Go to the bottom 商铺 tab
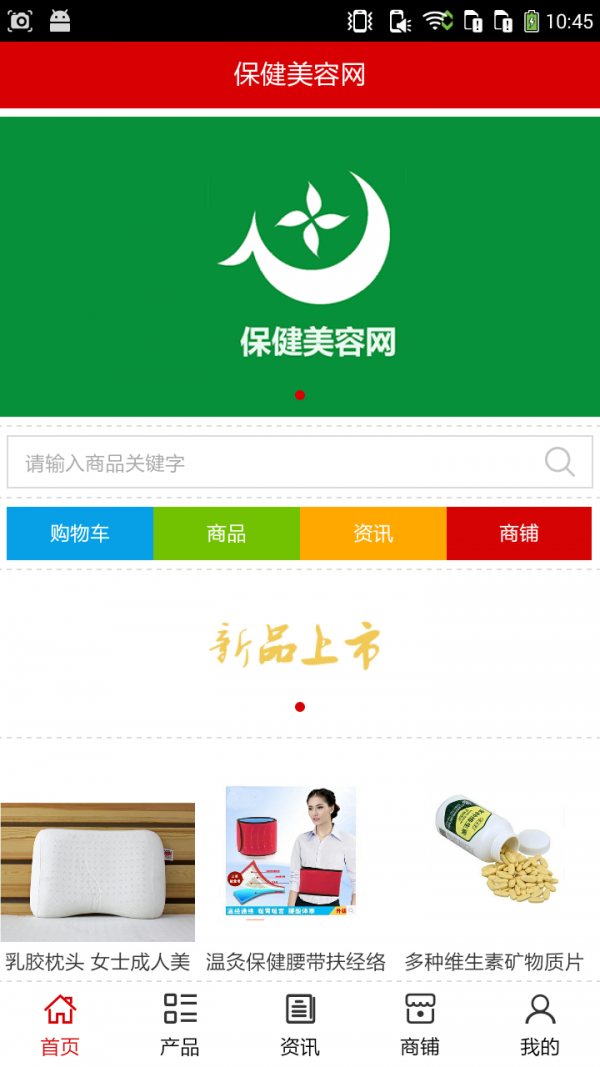600x1067 pixels. tap(420, 1024)
